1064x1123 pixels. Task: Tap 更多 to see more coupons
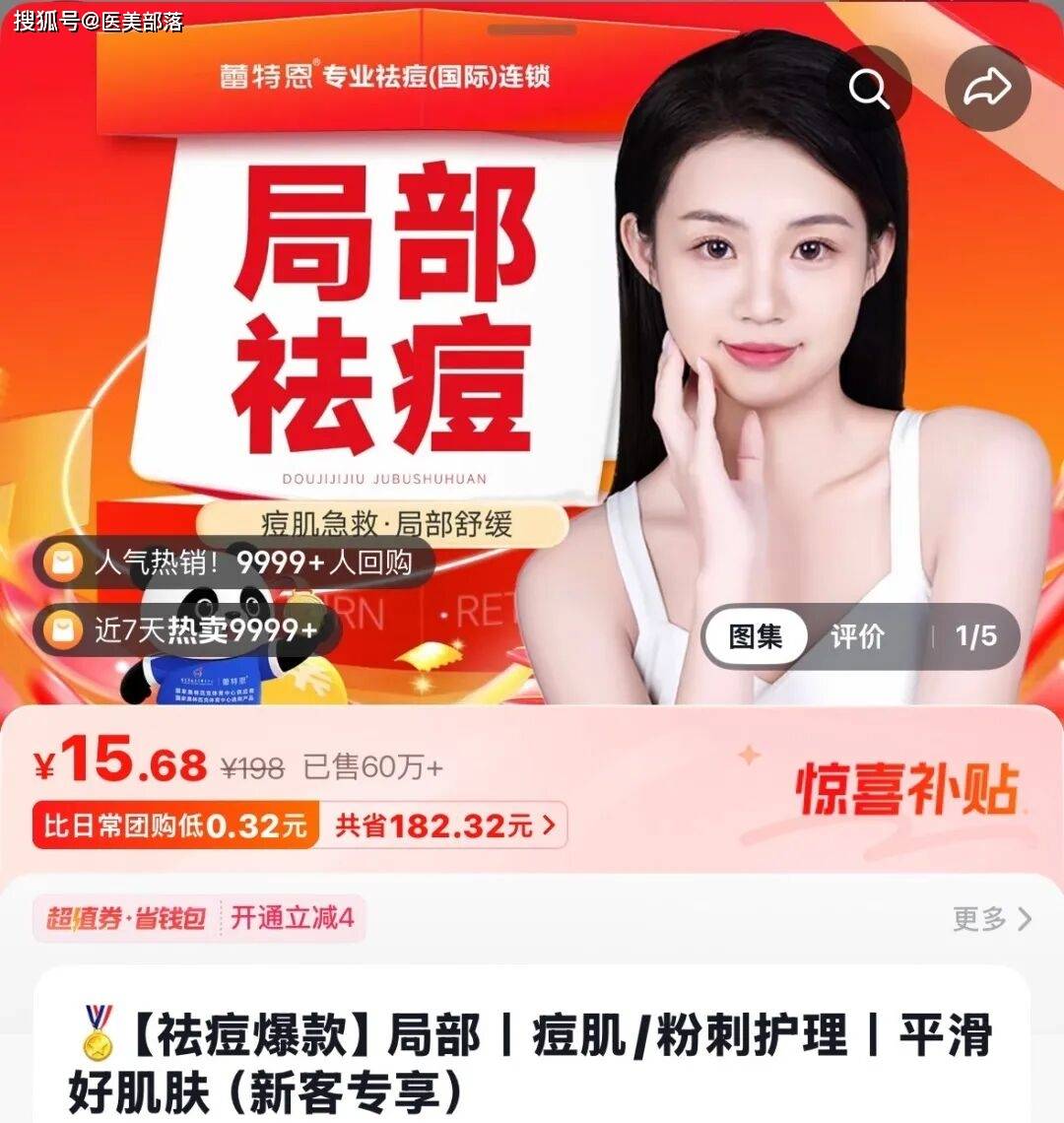991,919
